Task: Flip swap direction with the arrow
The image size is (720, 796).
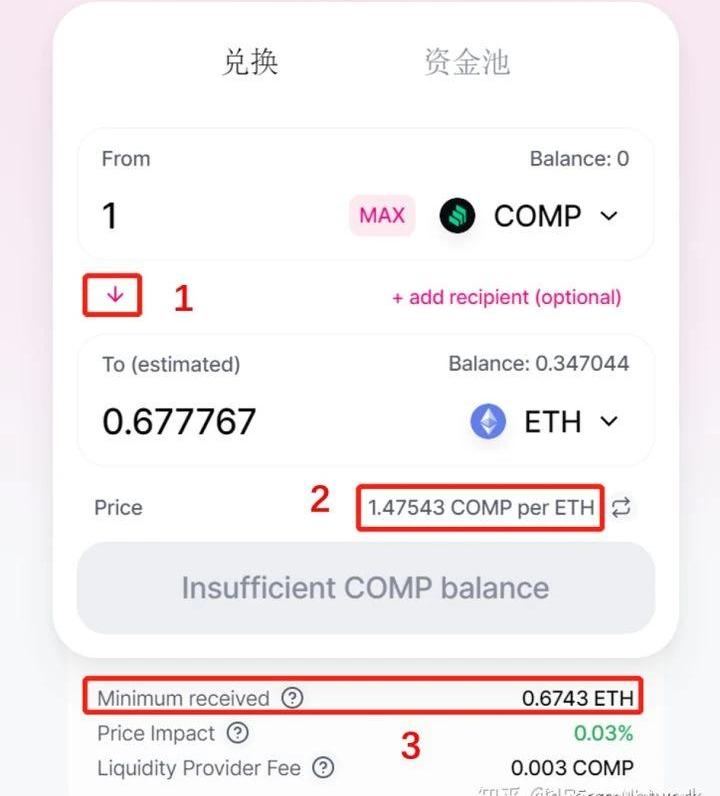Action: click(115, 296)
